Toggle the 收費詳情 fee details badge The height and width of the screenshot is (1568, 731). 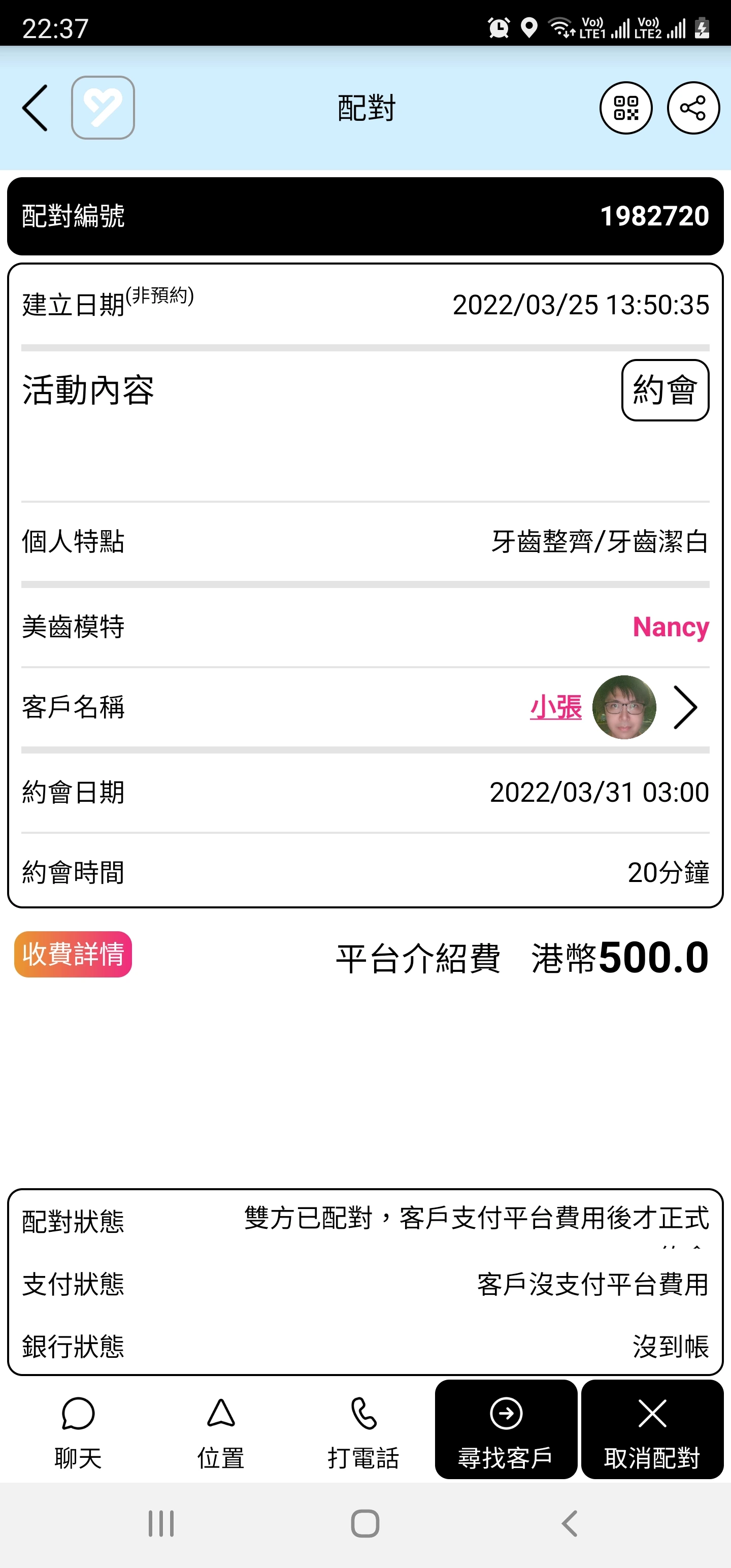click(74, 956)
